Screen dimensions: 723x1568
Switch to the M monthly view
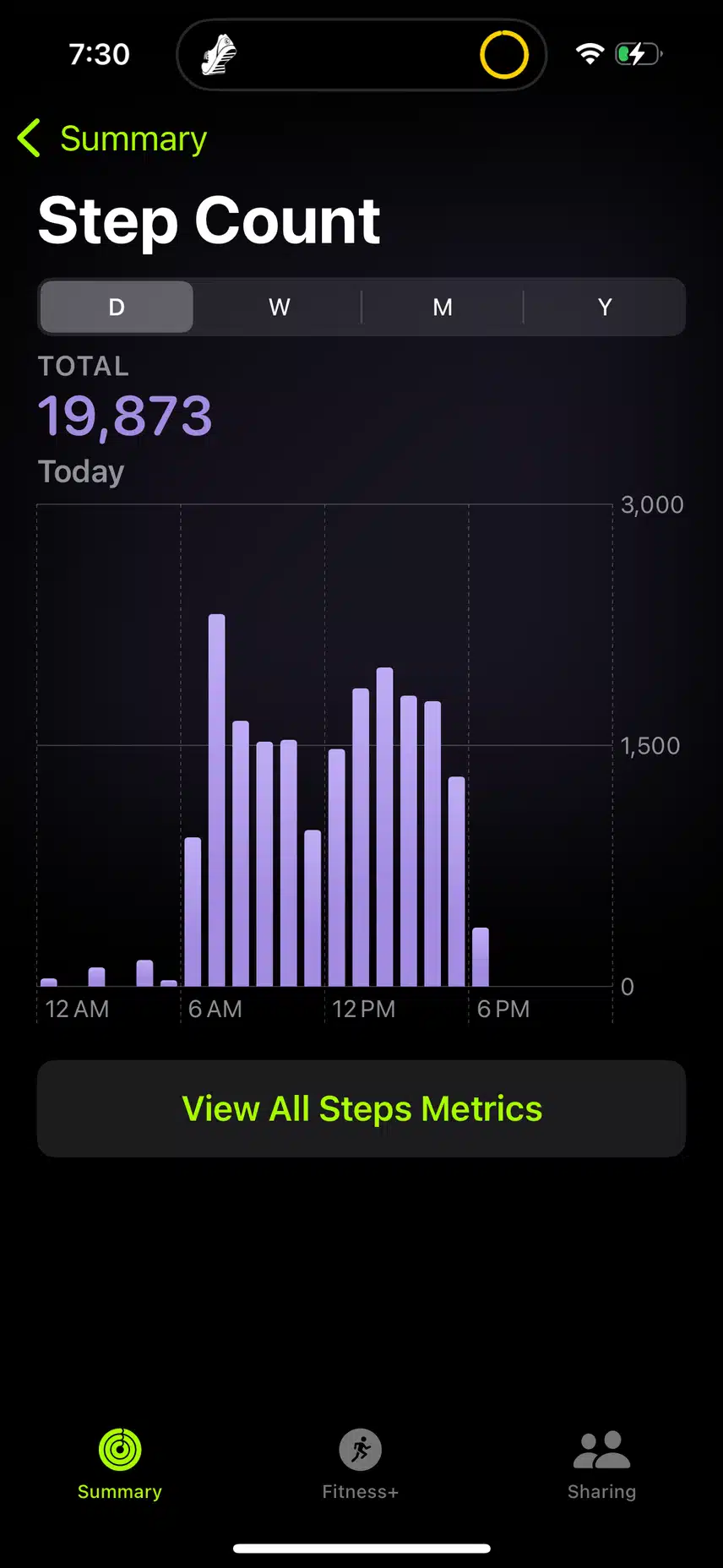[443, 307]
